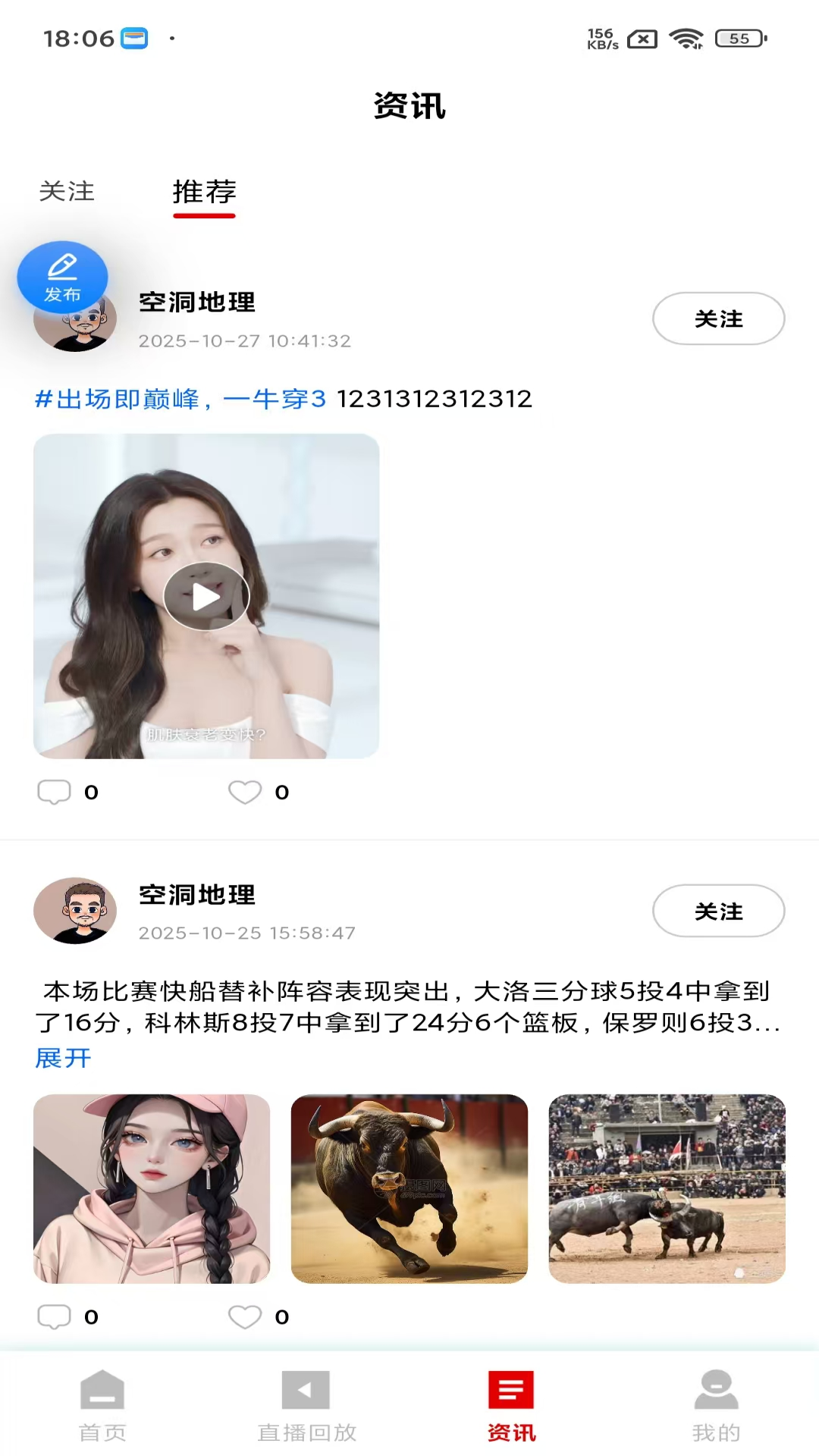Play the video in the first post
The image size is (819, 1456).
(x=206, y=596)
